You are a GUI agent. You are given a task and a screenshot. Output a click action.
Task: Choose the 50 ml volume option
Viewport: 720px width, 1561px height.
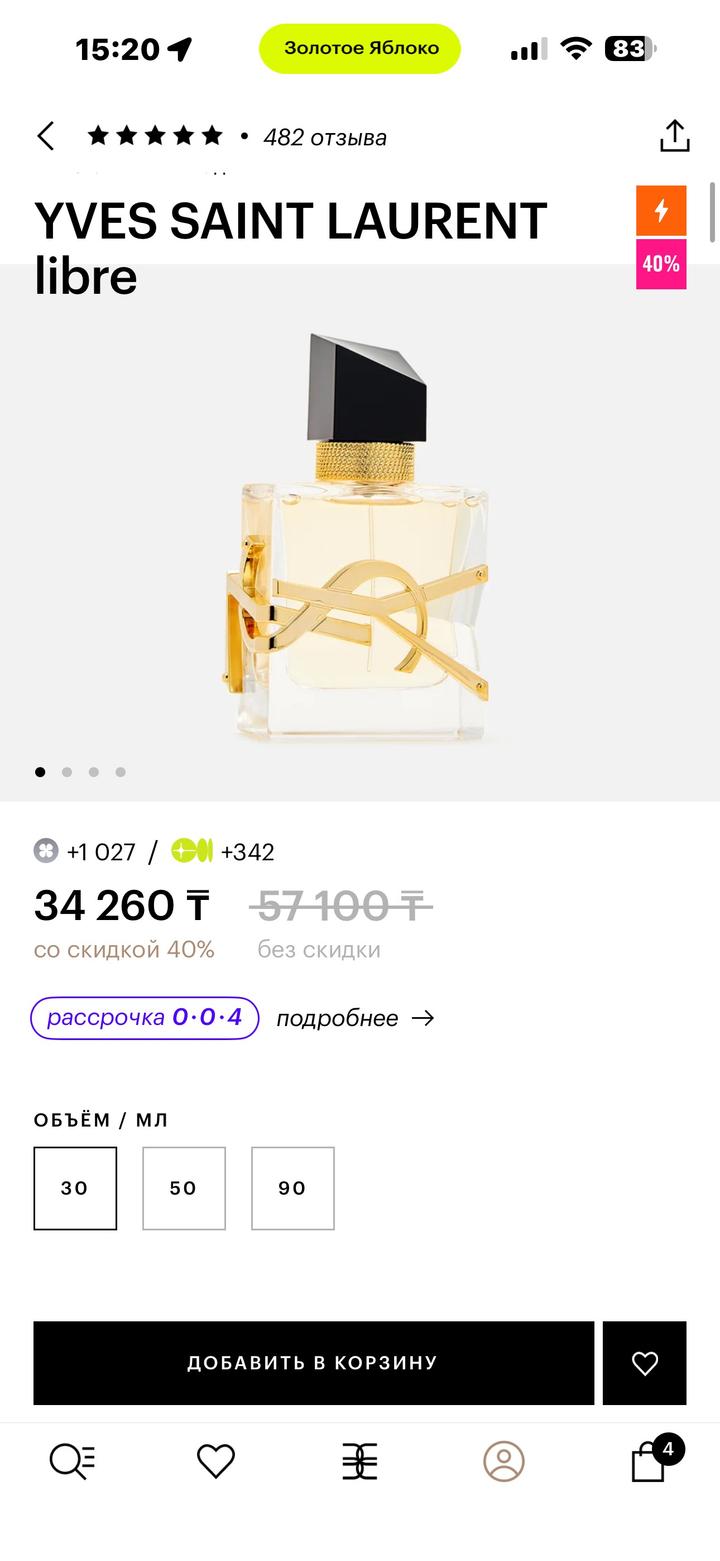[184, 1188]
